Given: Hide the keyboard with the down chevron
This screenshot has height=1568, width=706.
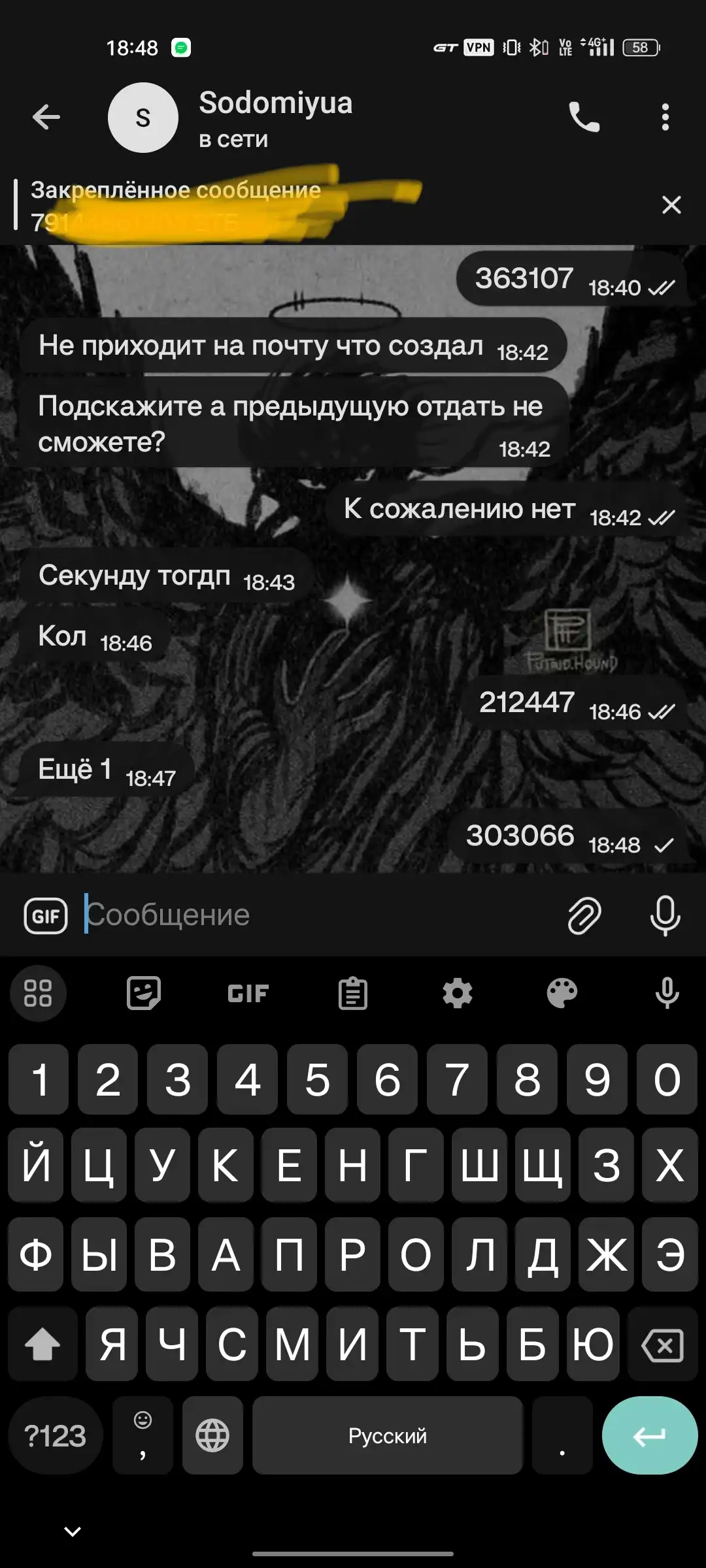Looking at the screenshot, I should [x=73, y=1531].
